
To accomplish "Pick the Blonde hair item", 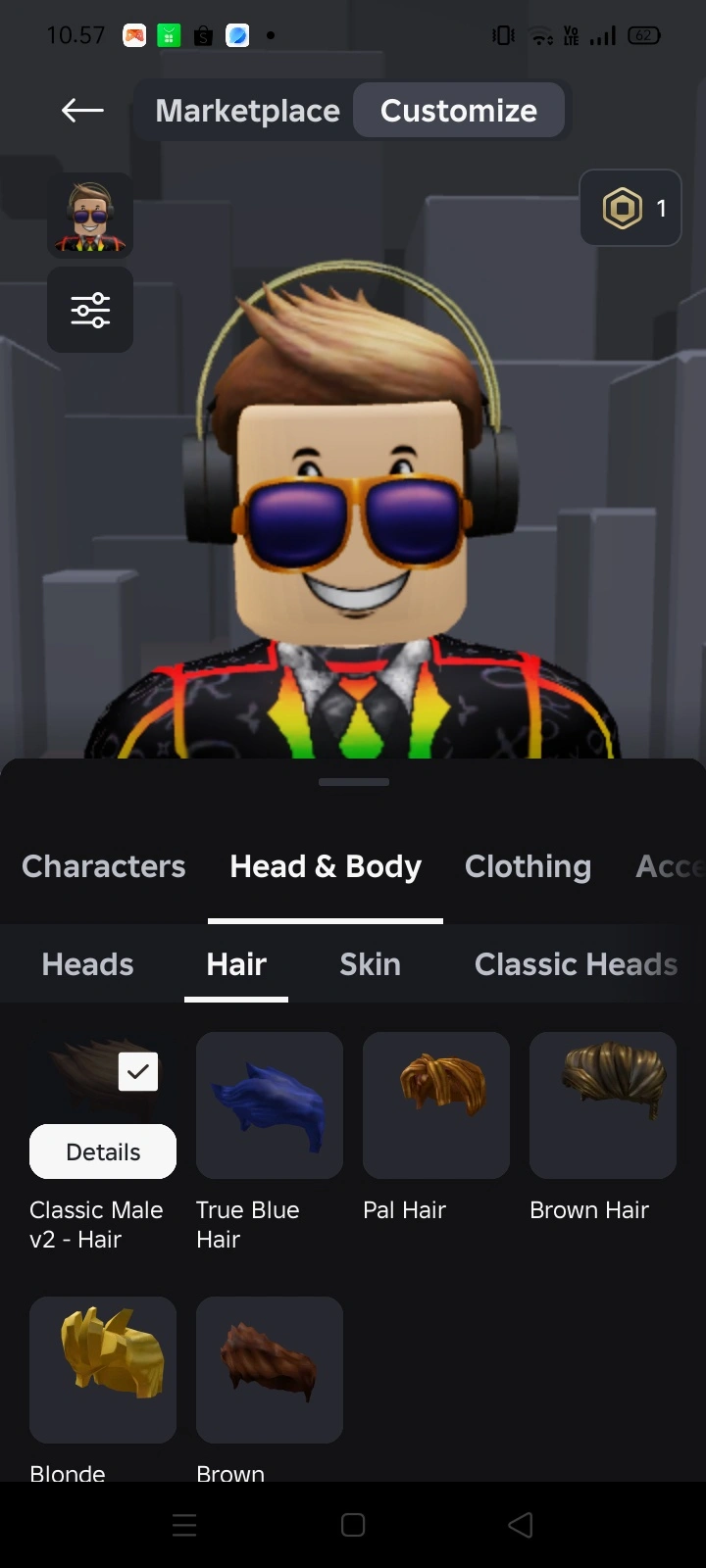I will click(103, 1369).
